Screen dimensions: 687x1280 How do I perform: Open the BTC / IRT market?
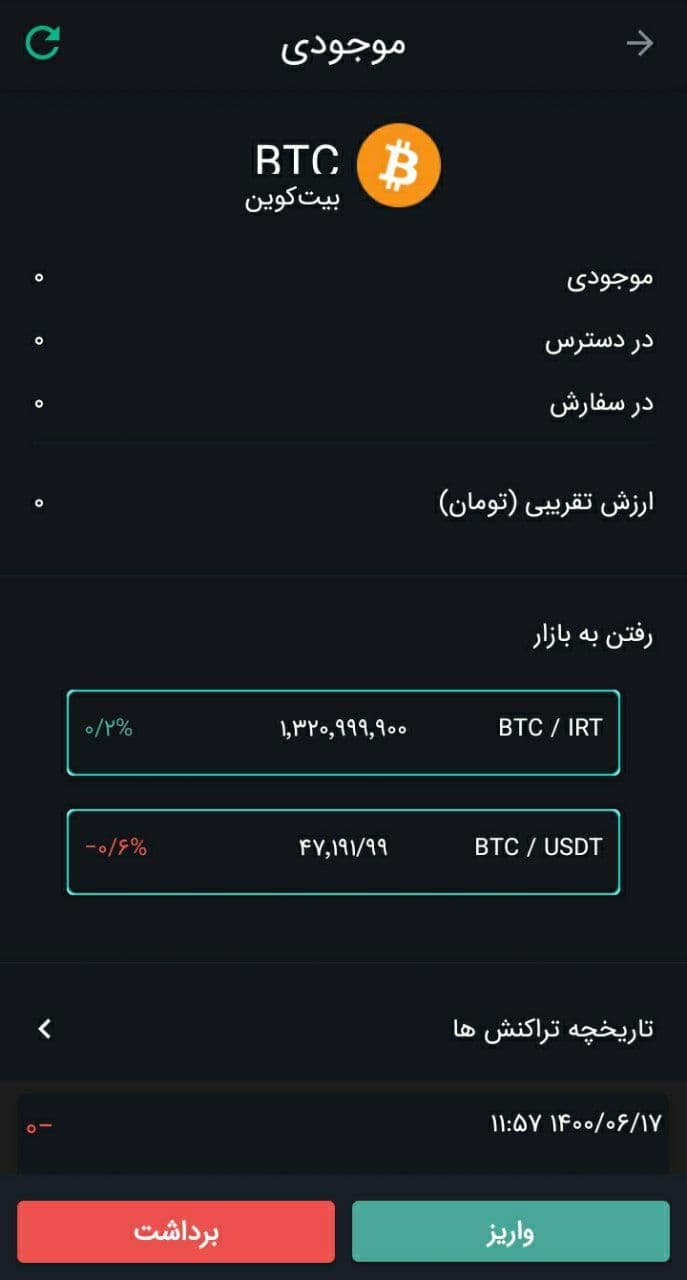tap(343, 732)
